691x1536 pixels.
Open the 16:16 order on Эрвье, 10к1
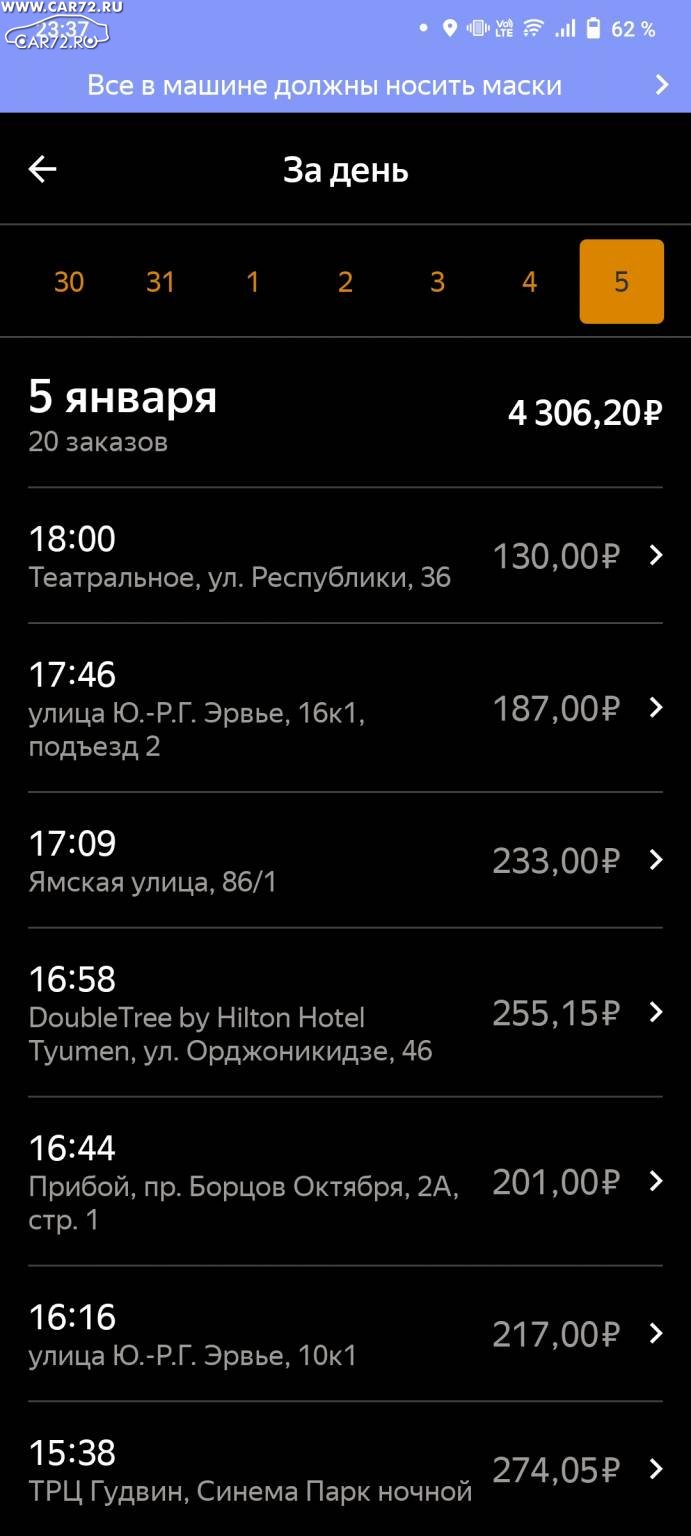345,1333
